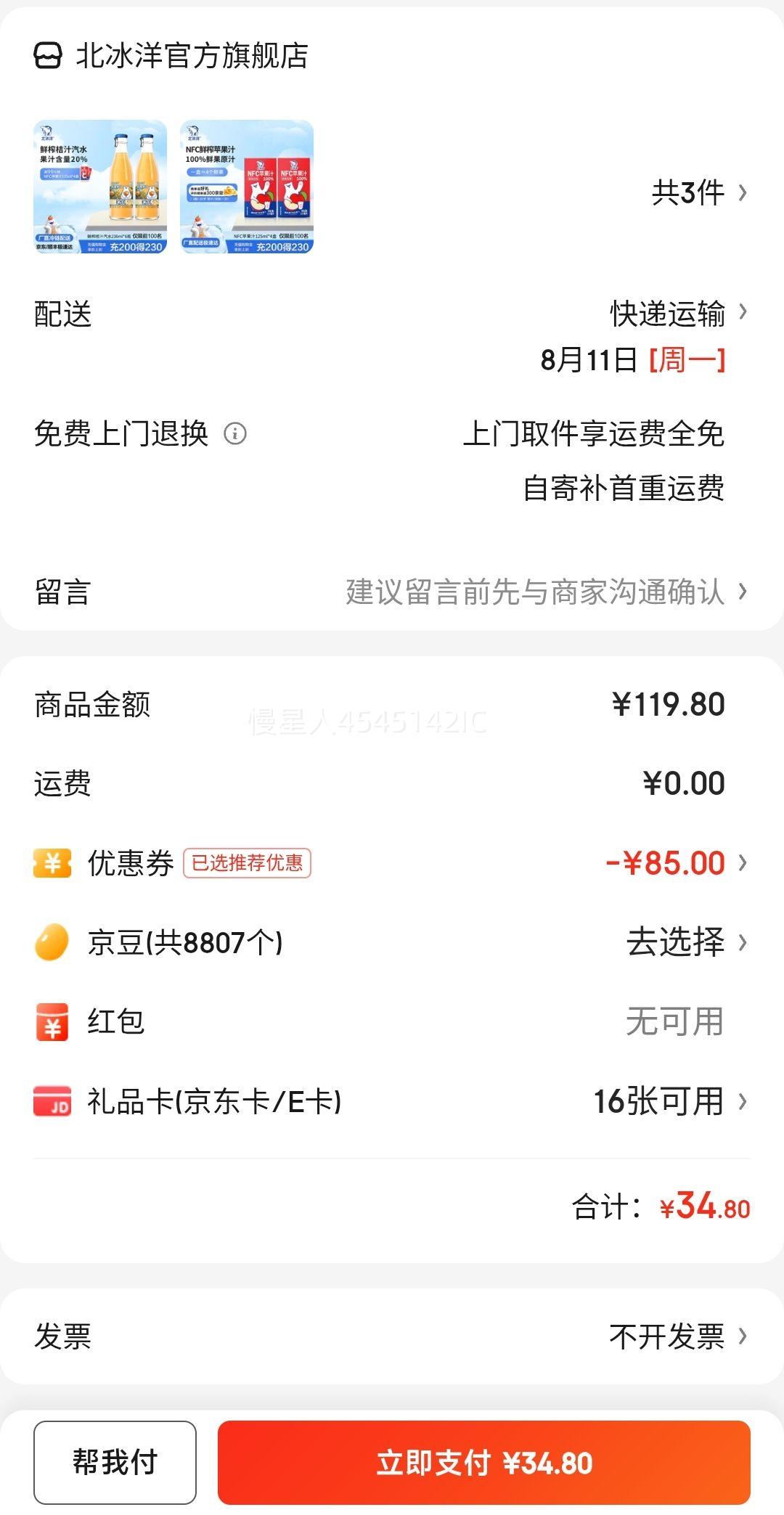Image resolution: width=784 pixels, height=1515 pixels.
Task: Open 北冰洋官方旗舰店 store page
Action: point(192,56)
